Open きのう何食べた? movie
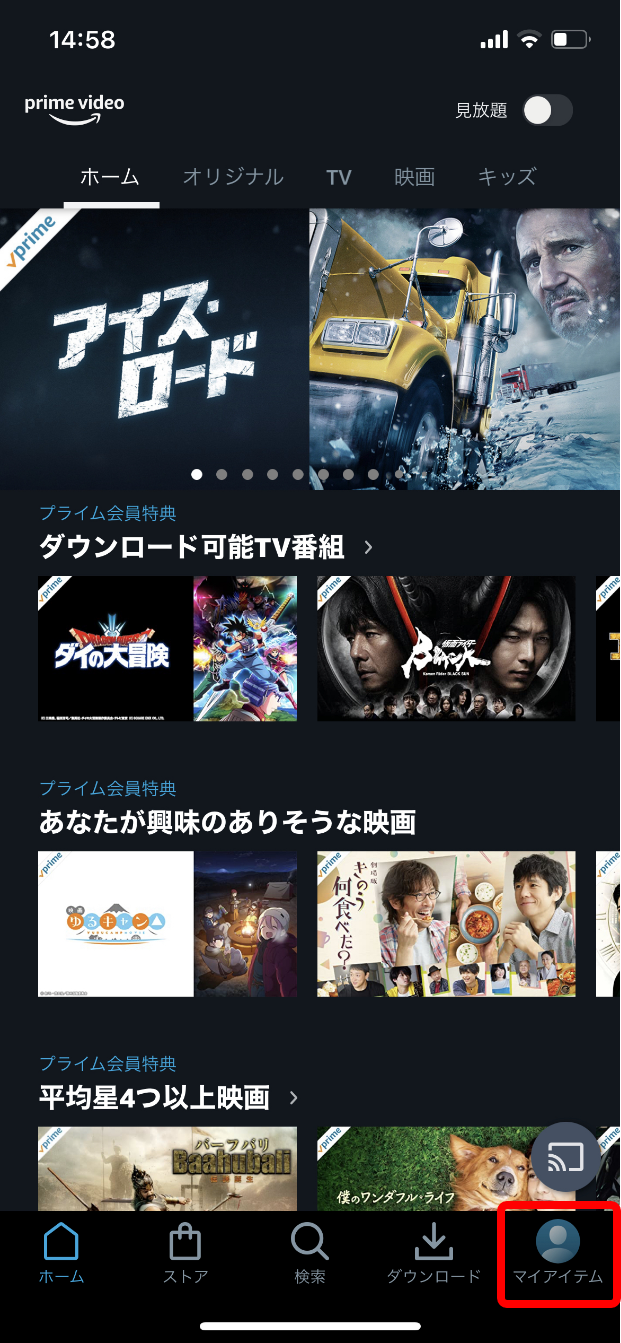The height and width of the screenshot is (1343, 621). (x=446, y=923)
